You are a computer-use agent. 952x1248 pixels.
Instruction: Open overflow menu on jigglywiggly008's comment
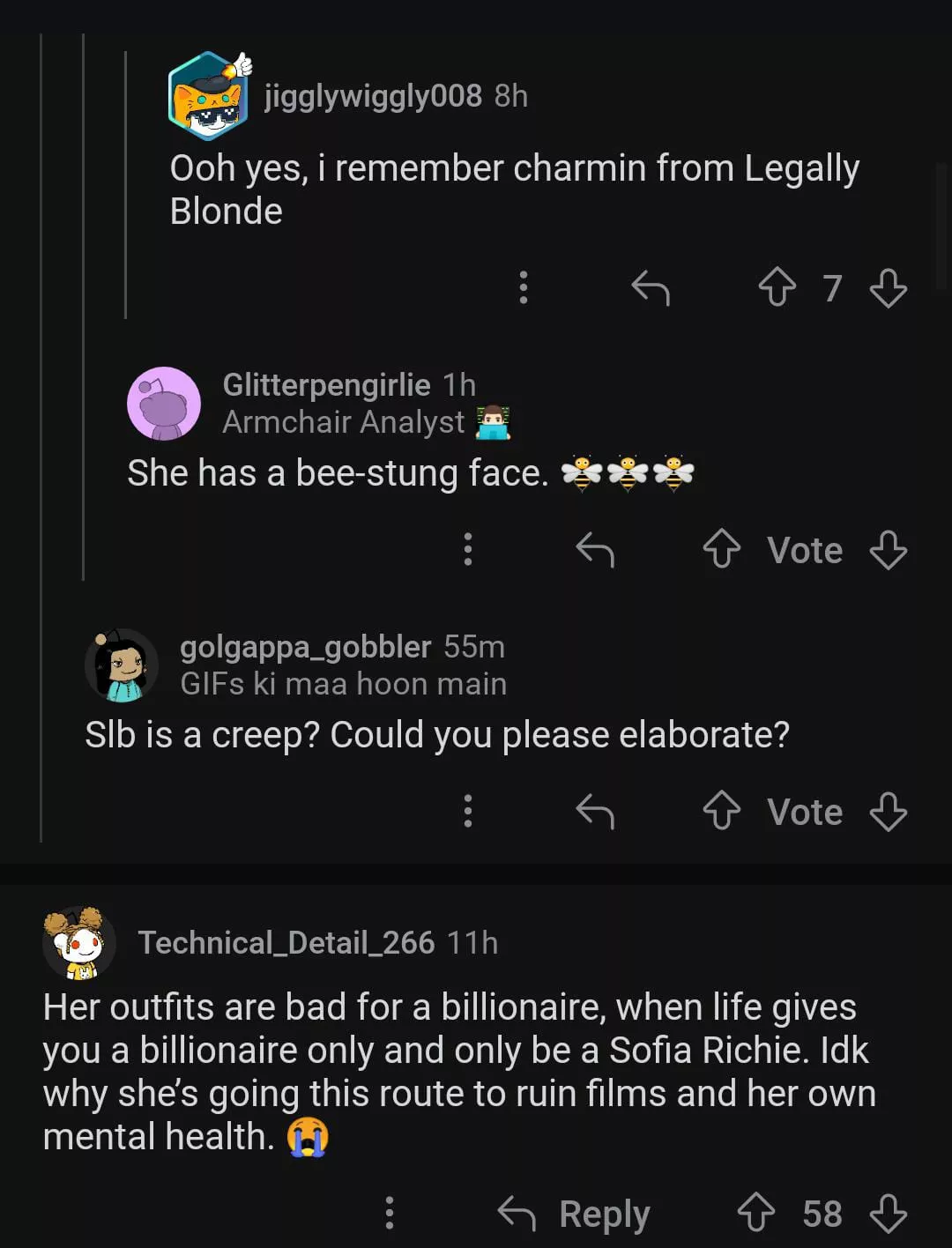(524, 287)
